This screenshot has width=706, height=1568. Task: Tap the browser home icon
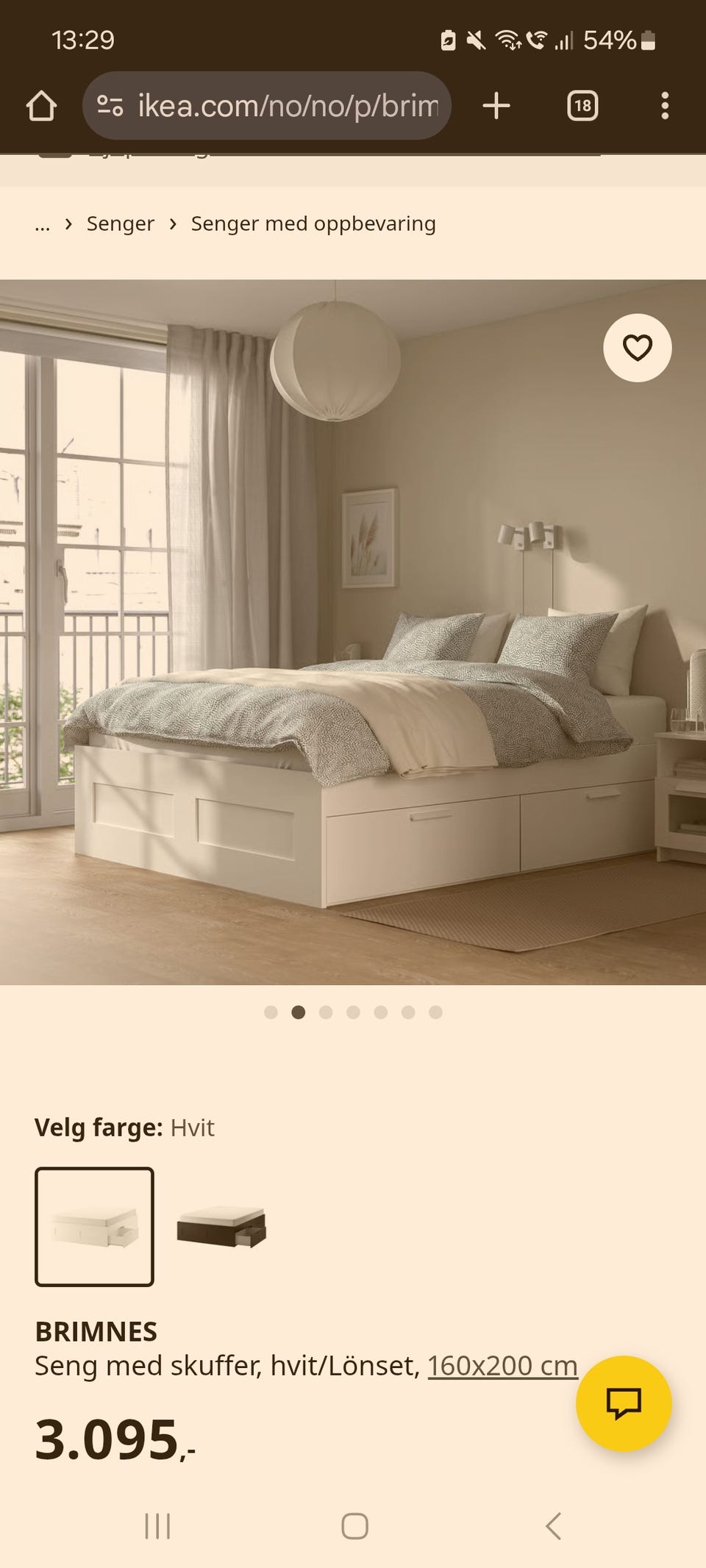[42, 104]
